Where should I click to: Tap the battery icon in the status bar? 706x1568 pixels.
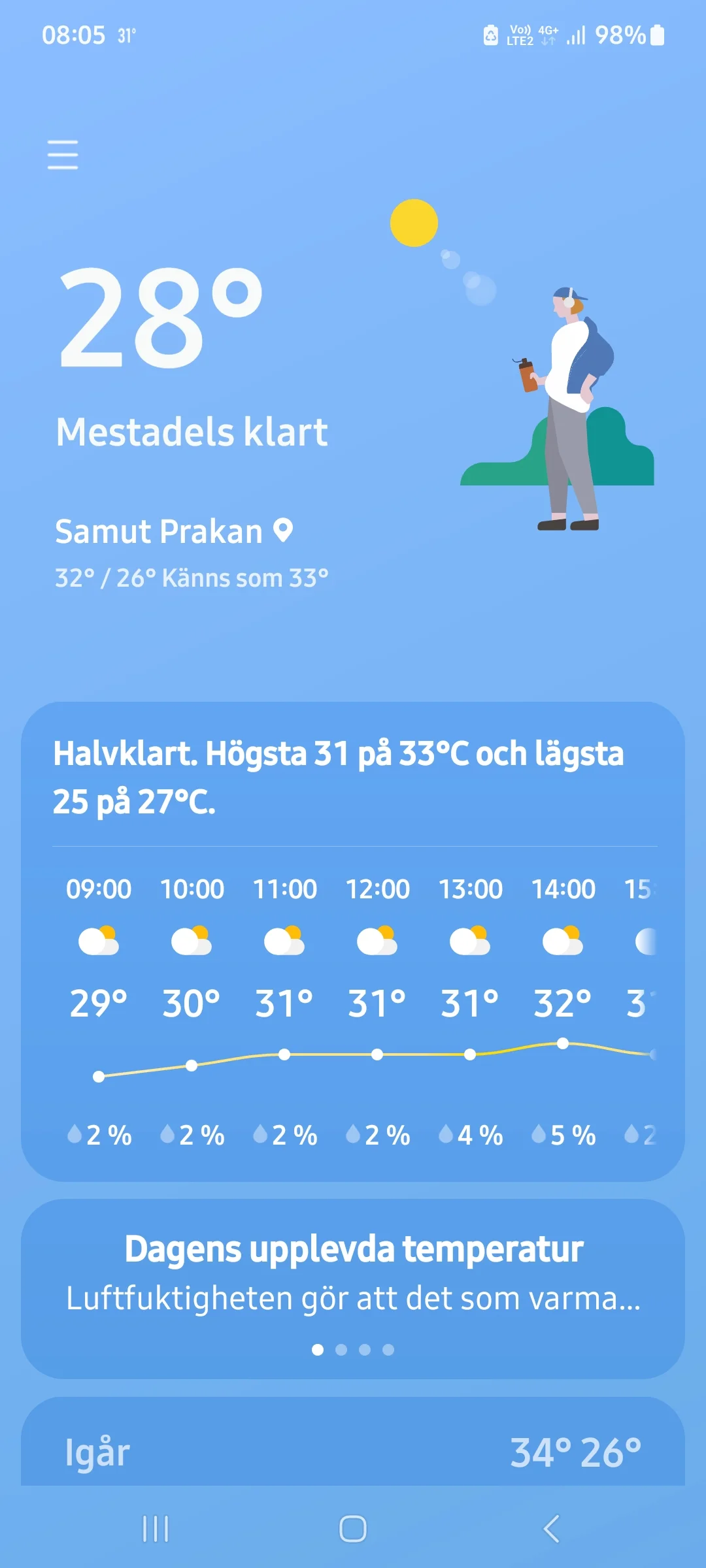[x=657, y=36]
